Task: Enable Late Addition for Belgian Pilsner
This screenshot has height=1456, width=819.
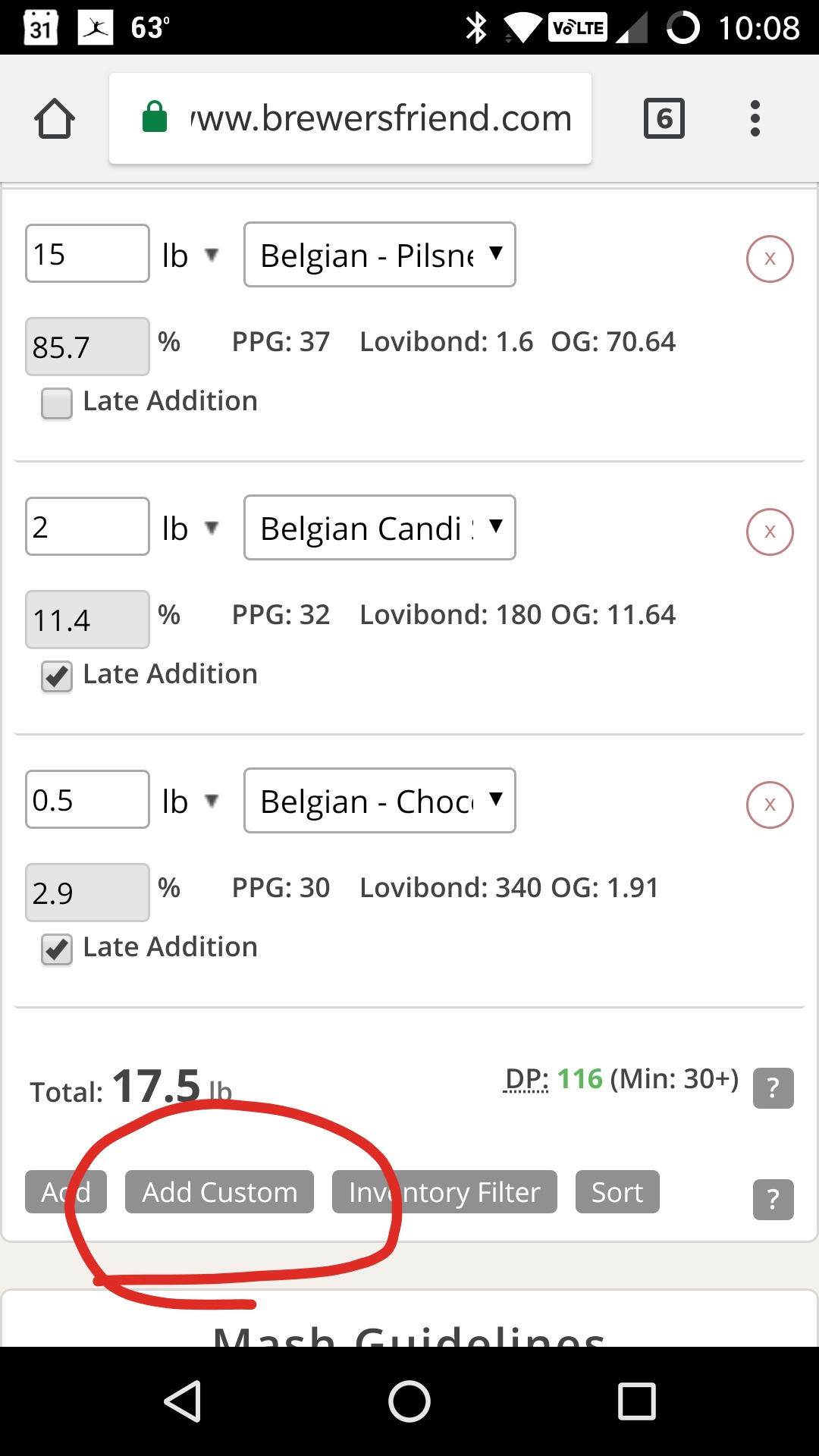Action: click(x=57, y=403)
